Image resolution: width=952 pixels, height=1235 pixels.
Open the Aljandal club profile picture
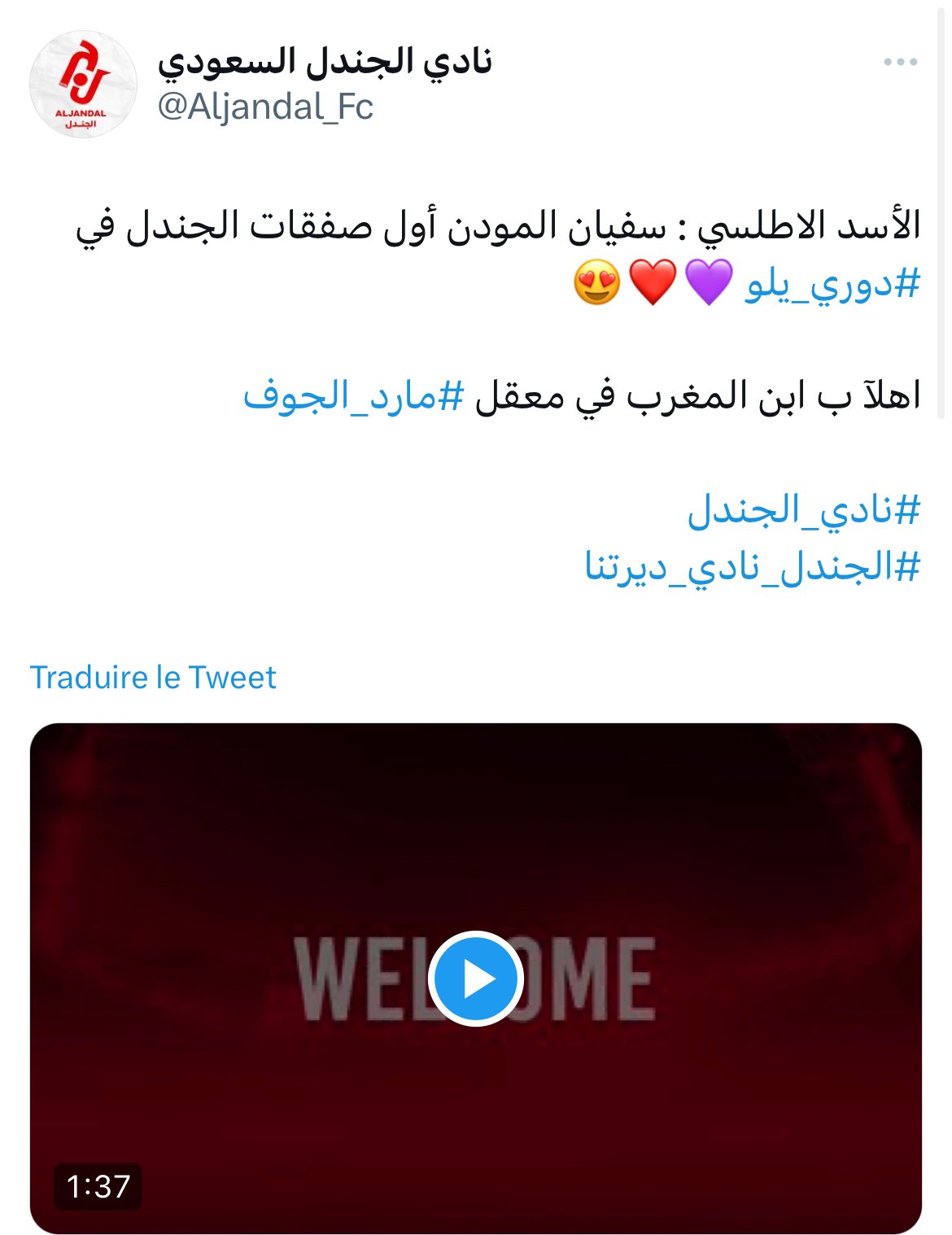(83, 85)
